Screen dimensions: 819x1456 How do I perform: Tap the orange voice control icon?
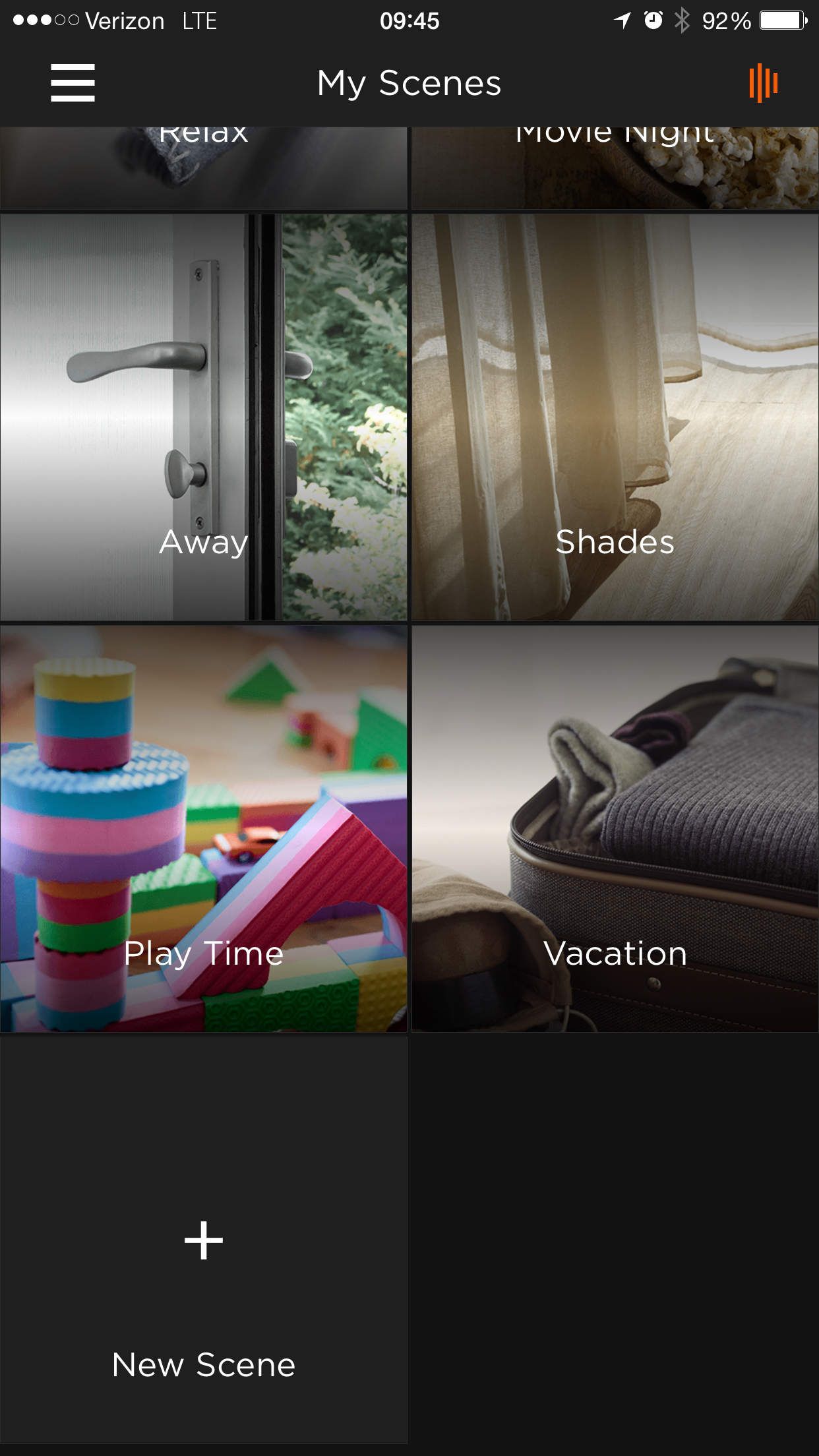pyautogui.click(x=763, y=83)
